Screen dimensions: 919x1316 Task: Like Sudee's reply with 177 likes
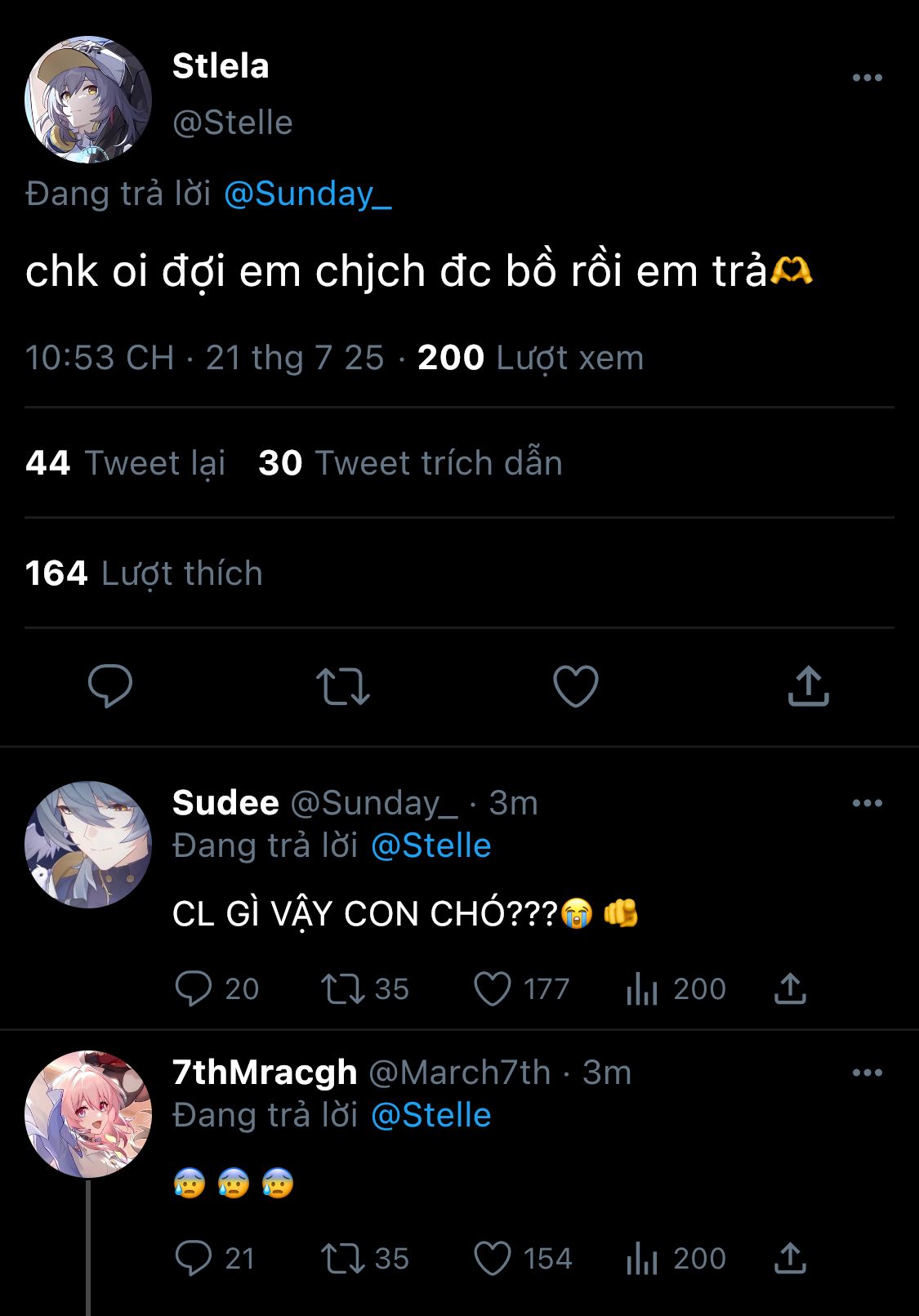[x=521, y=988]
